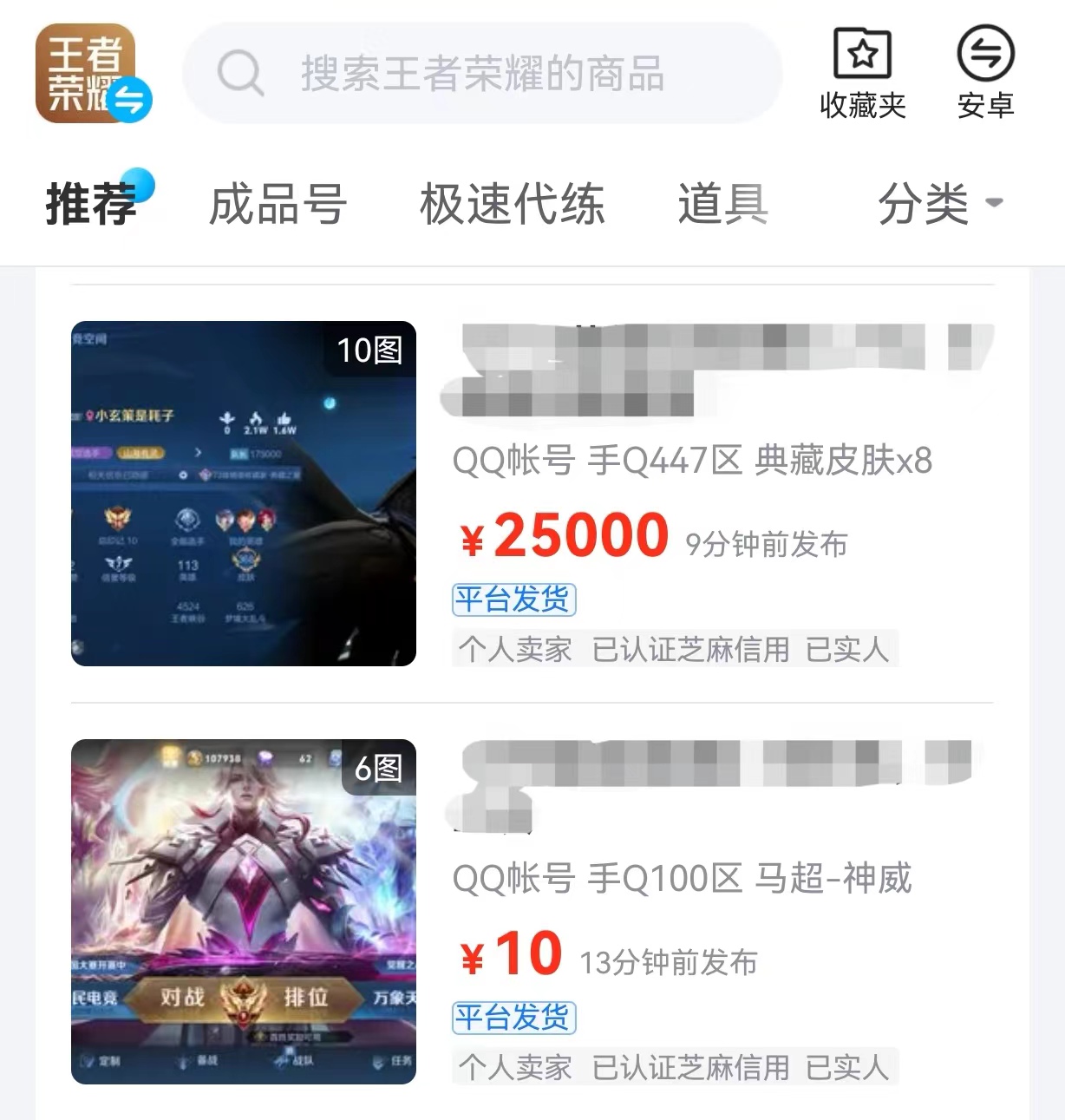
Task: Select the 推荐 tab
Action: coord(92,205)
